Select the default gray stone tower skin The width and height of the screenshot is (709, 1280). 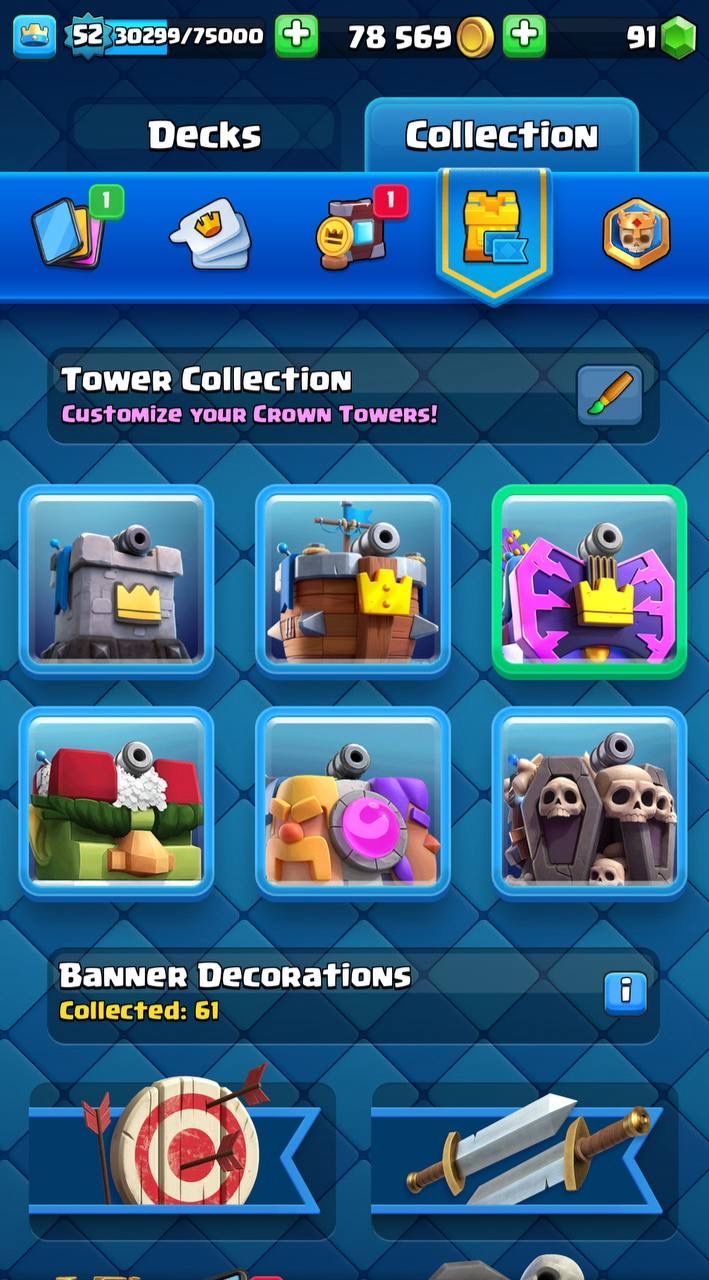pyautogui.click(x=116, y=581)
